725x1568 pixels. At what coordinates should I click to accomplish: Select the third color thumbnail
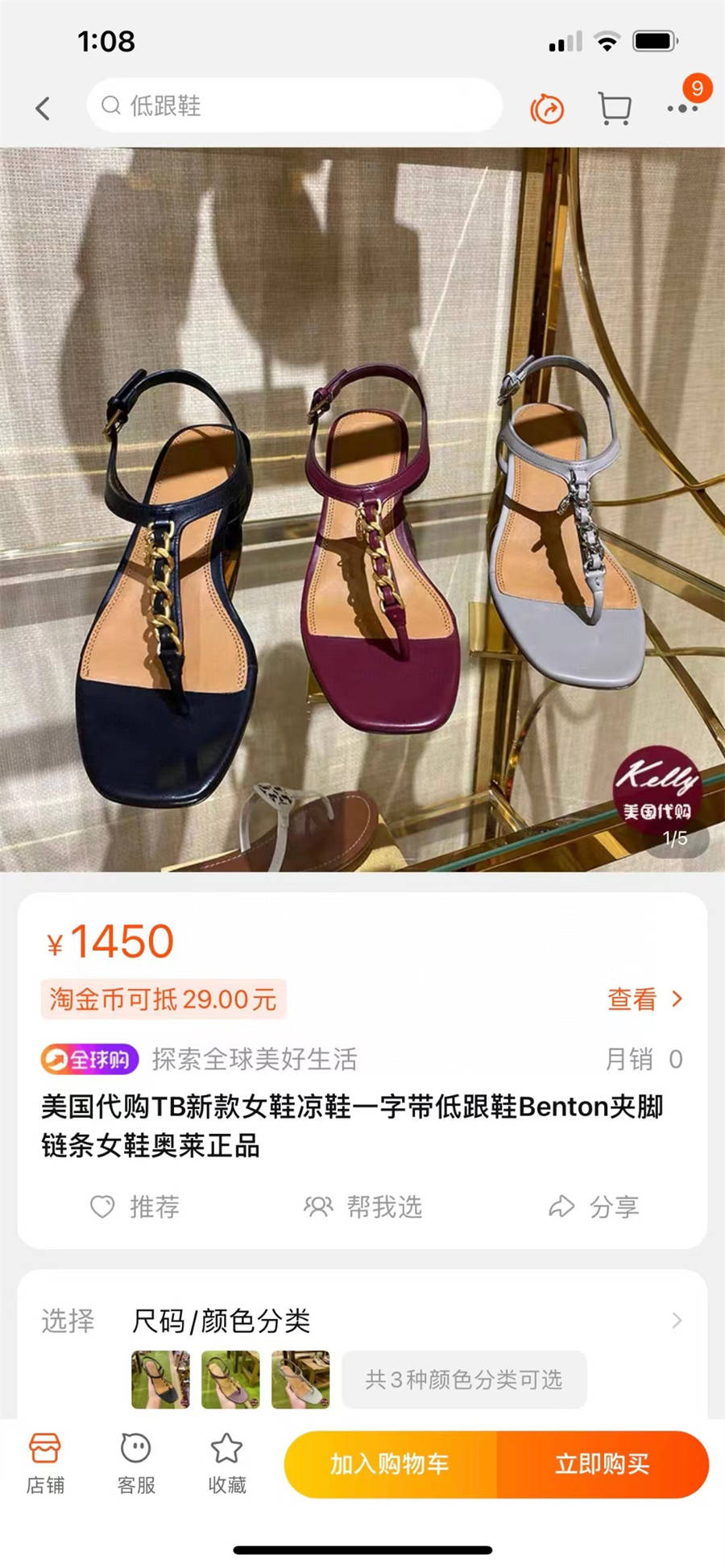300,1380
